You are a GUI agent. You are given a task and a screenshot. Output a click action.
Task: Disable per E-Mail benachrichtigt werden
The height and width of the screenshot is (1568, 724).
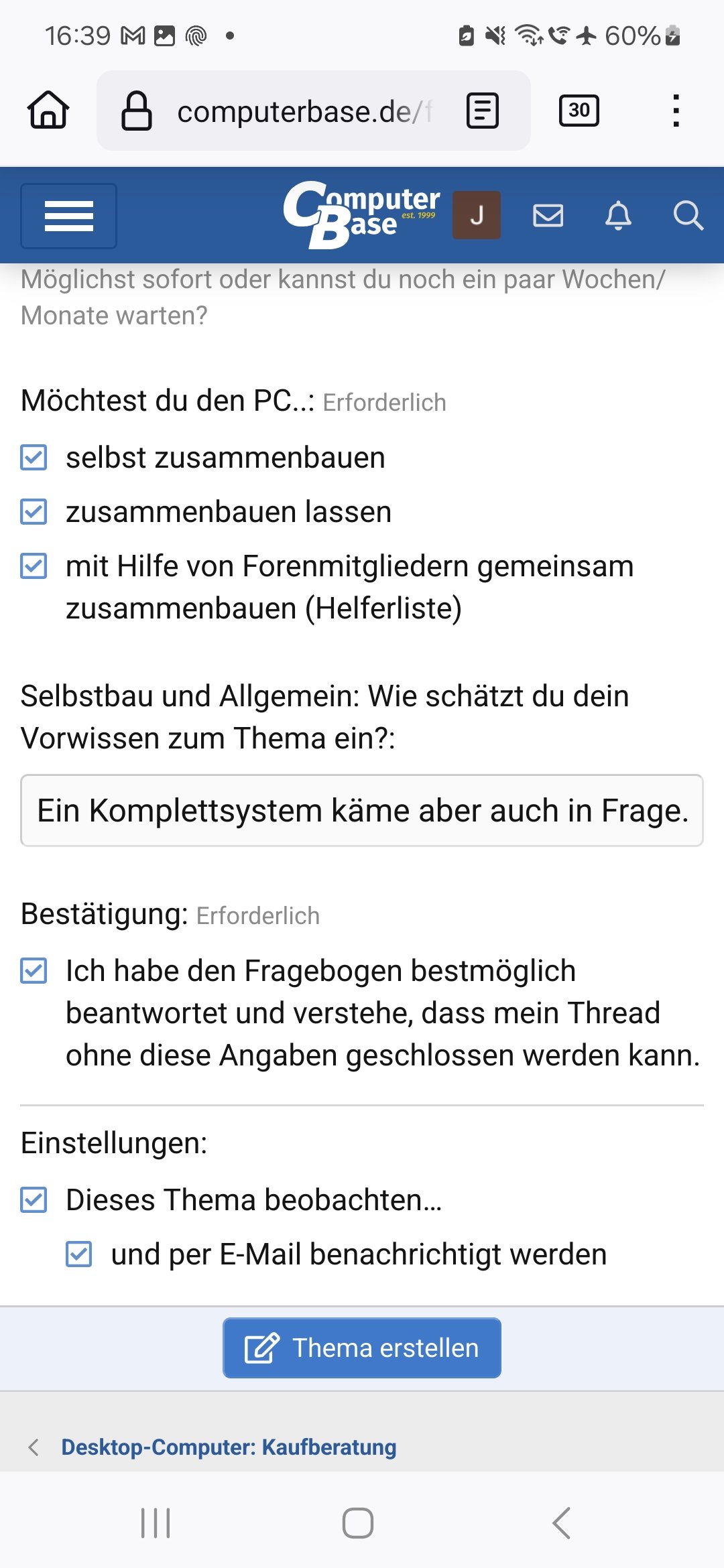(79, 1254)
